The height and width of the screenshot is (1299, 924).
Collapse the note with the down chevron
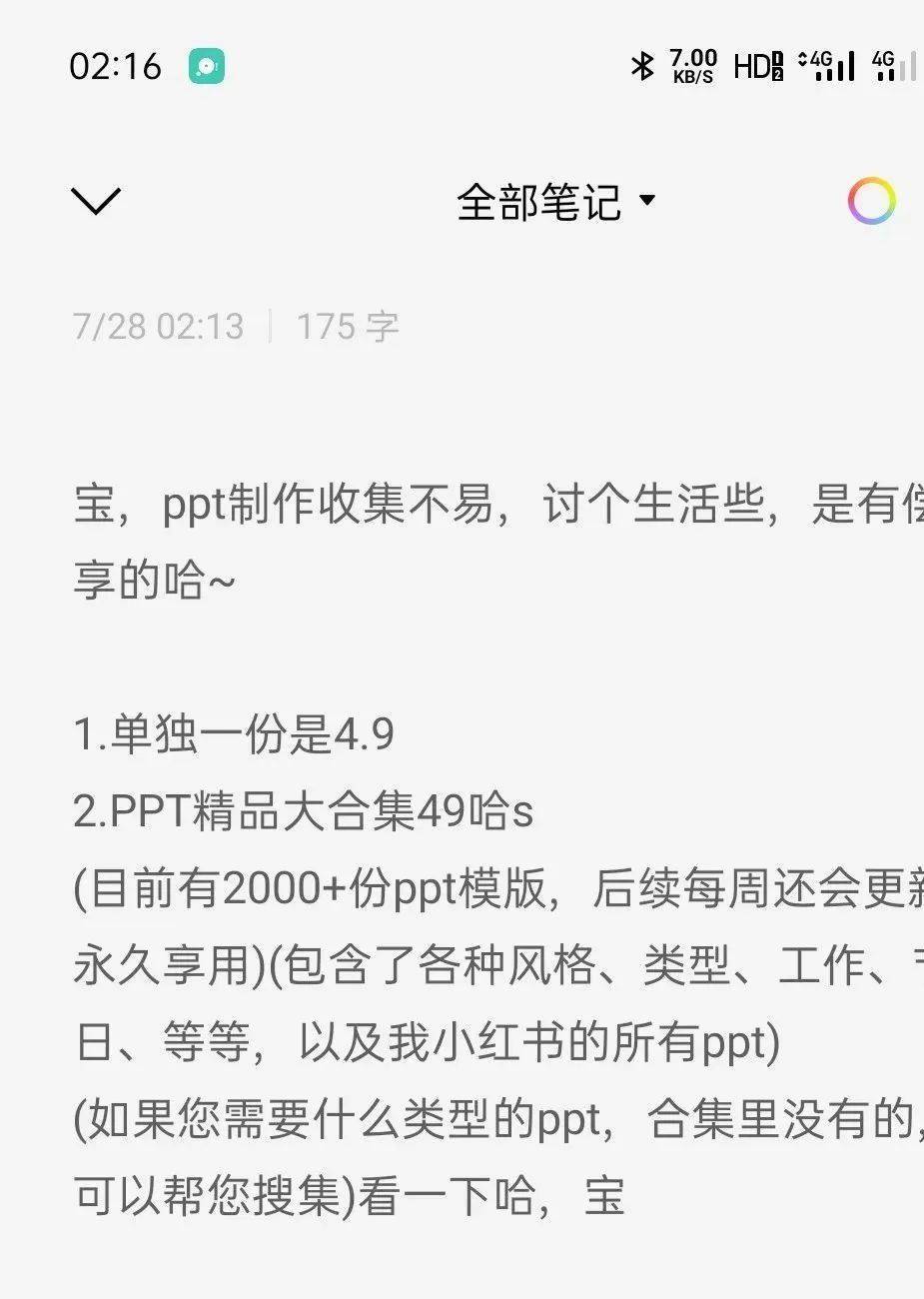[x=96, y=201]
